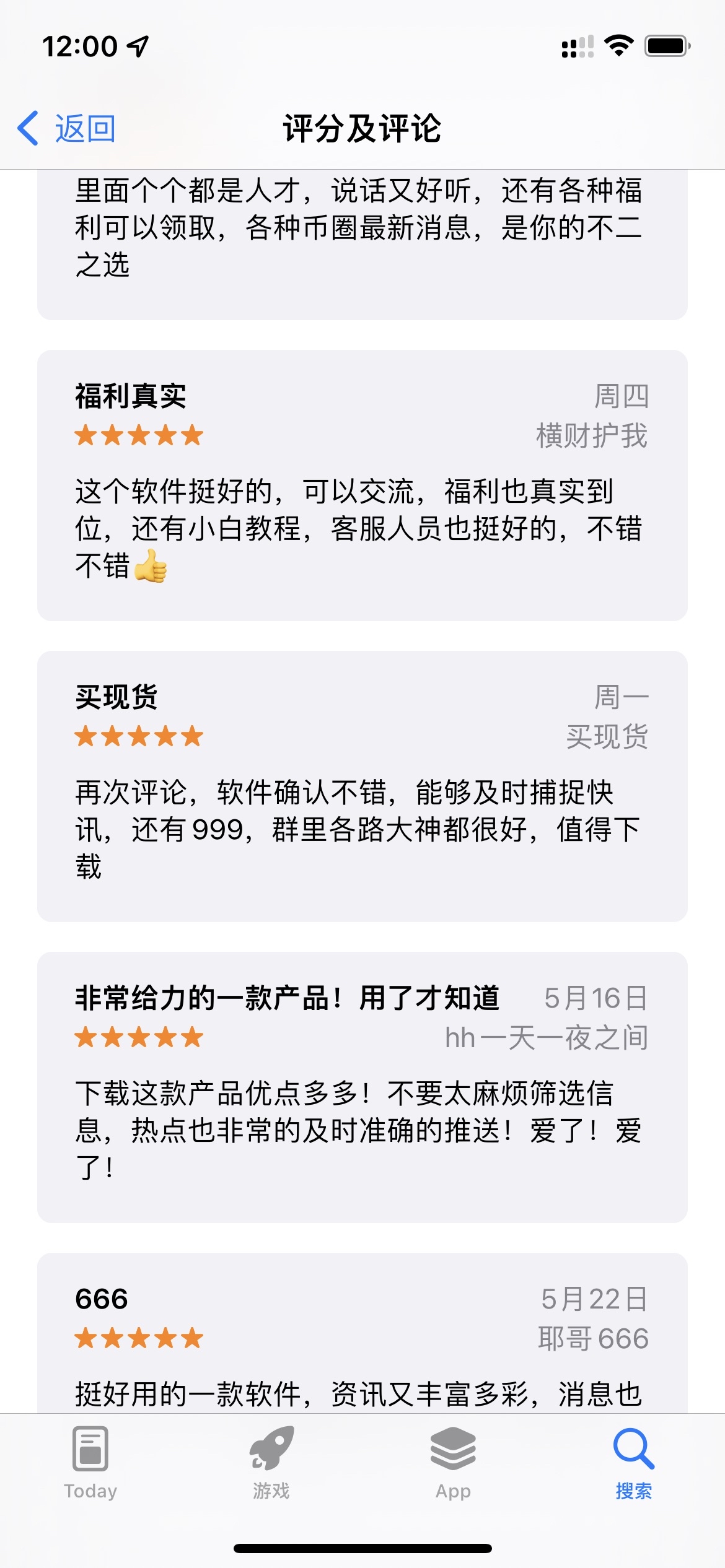Viewport: 725px width, 1568px height.
Task: Open the review 非常给力的一款产品
Action: click(362, 1086)
